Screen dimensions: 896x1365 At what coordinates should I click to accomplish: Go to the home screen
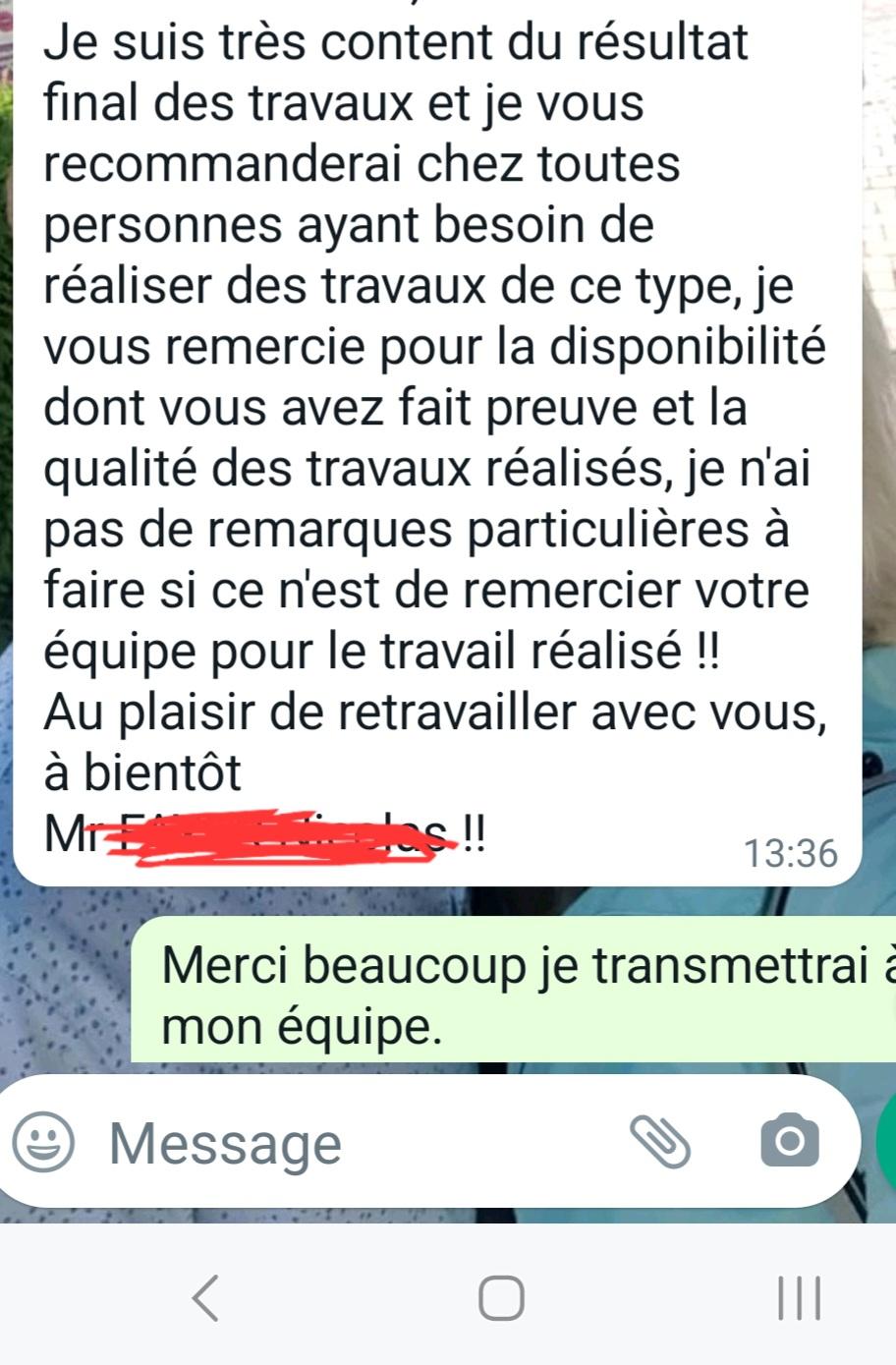click(501, 1298)
